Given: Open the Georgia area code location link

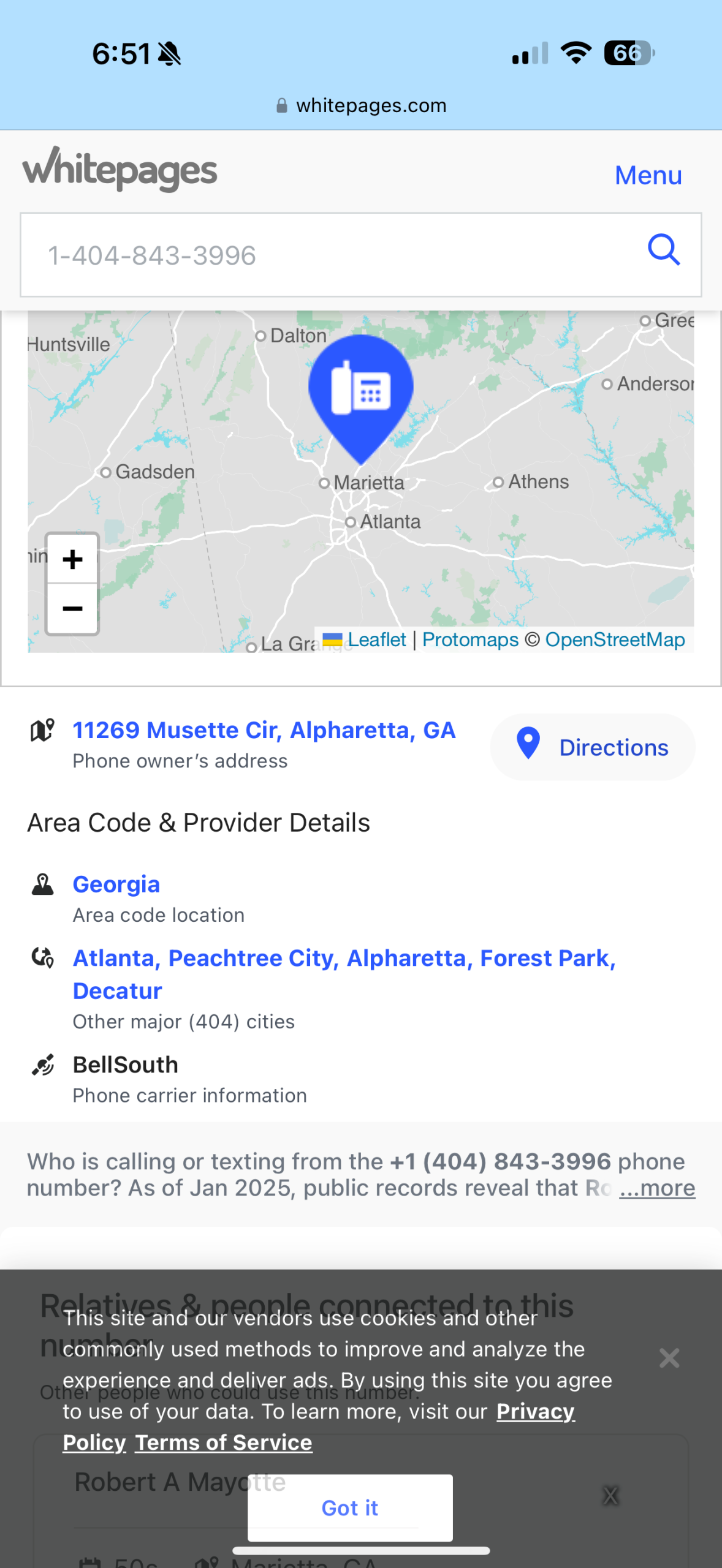Looking at the screenshot, I should click(116, 884).
